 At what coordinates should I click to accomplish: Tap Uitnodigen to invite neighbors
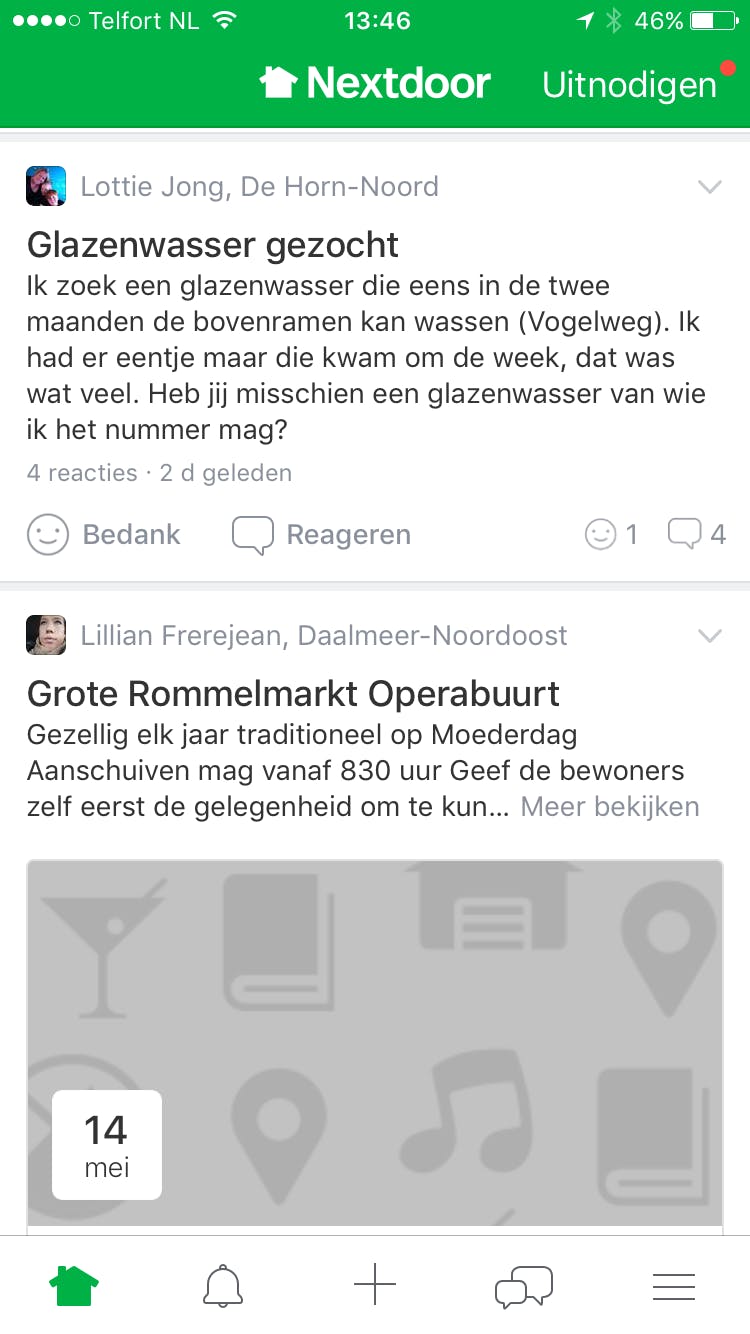(629, 85)
